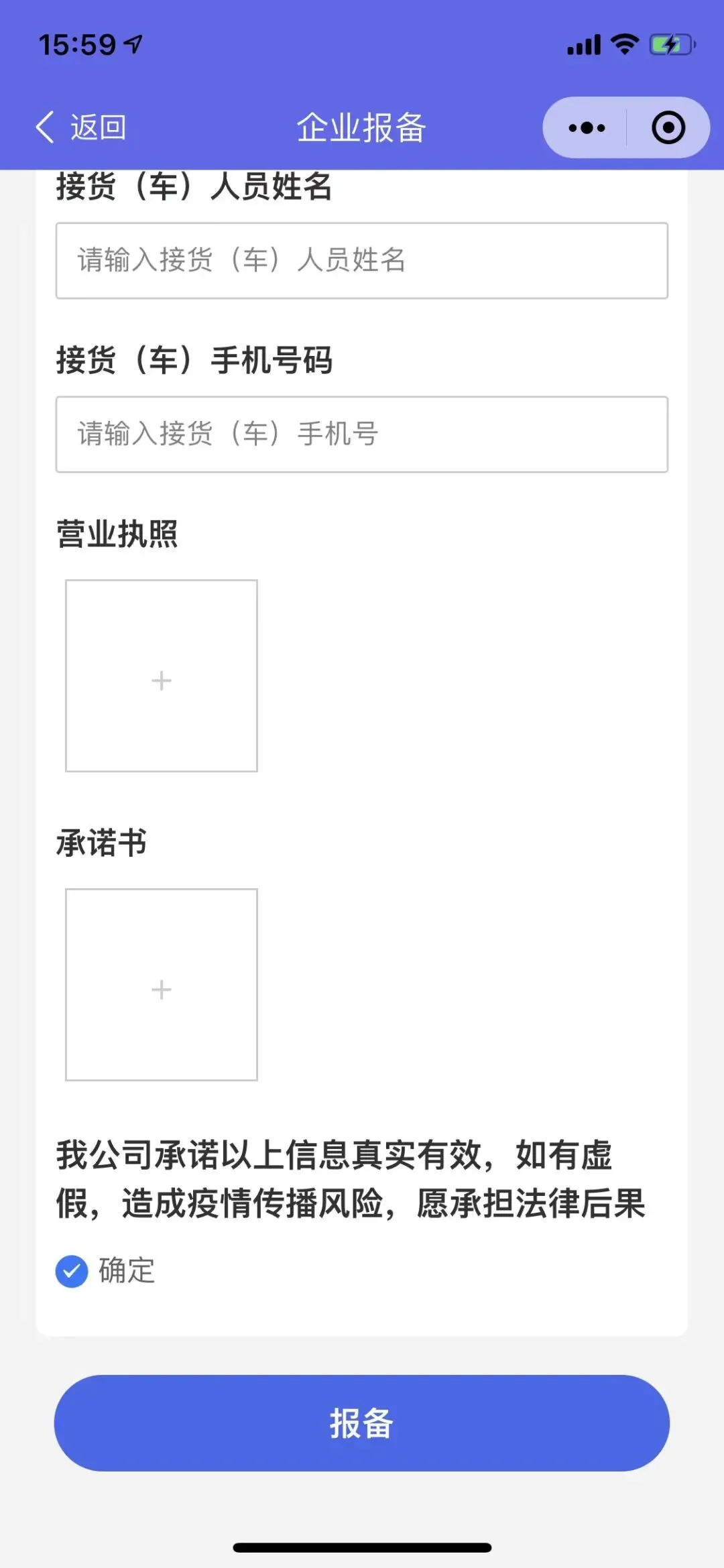Close the mini program with the circle icon
The height and width of the screenshot is (1568, 724).
click(668, 127)
